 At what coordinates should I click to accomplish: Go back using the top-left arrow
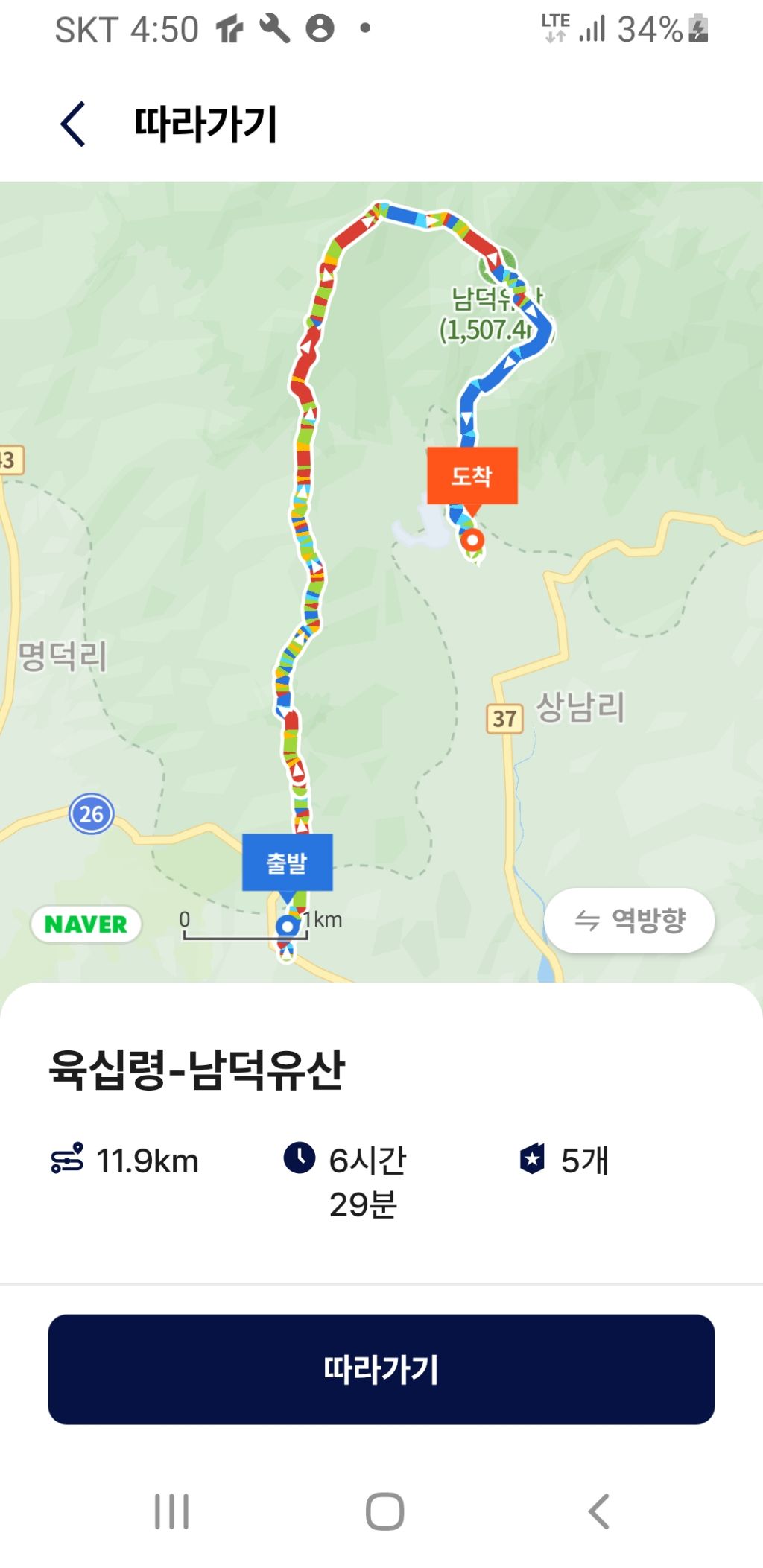point(73,124)
